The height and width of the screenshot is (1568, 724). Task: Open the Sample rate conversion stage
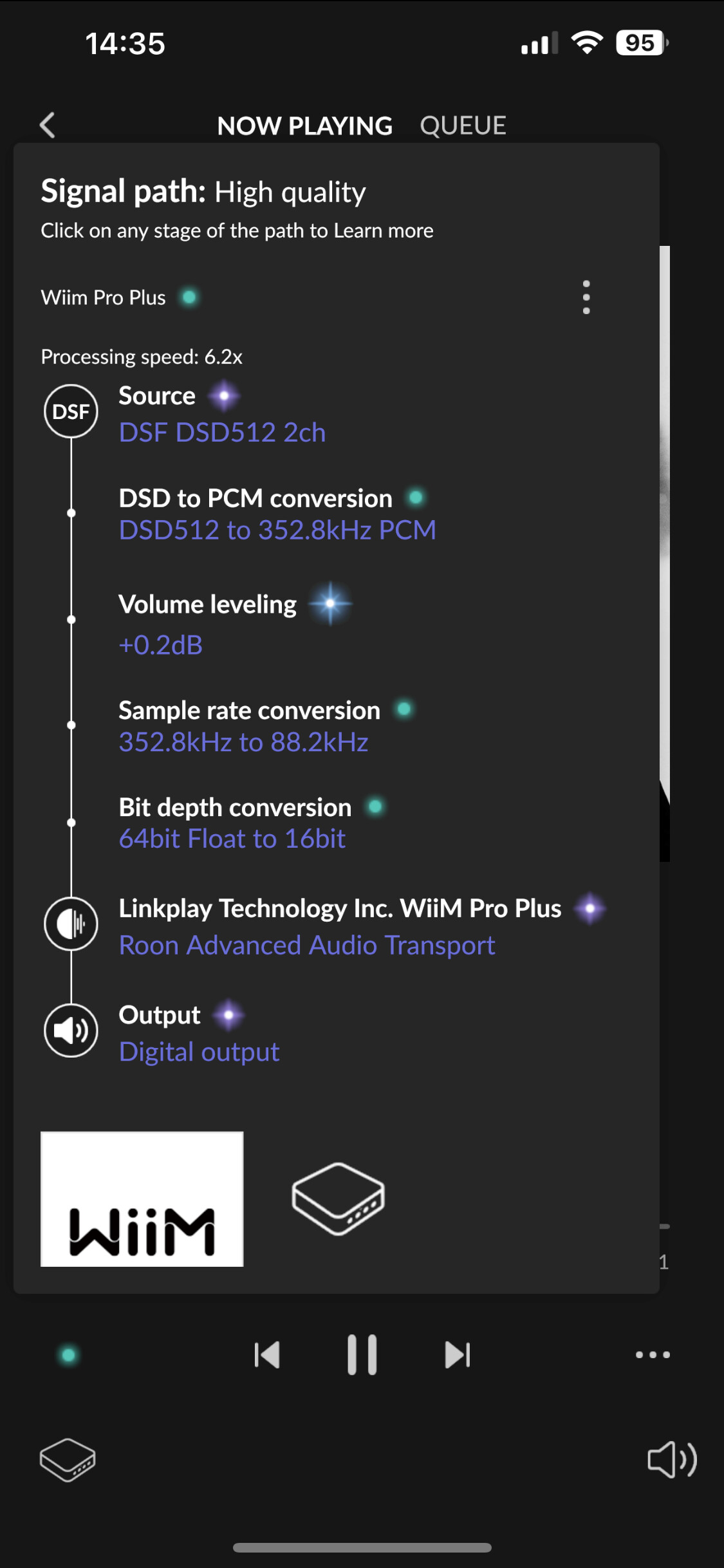pyautogui.click(x=249, y=725)
